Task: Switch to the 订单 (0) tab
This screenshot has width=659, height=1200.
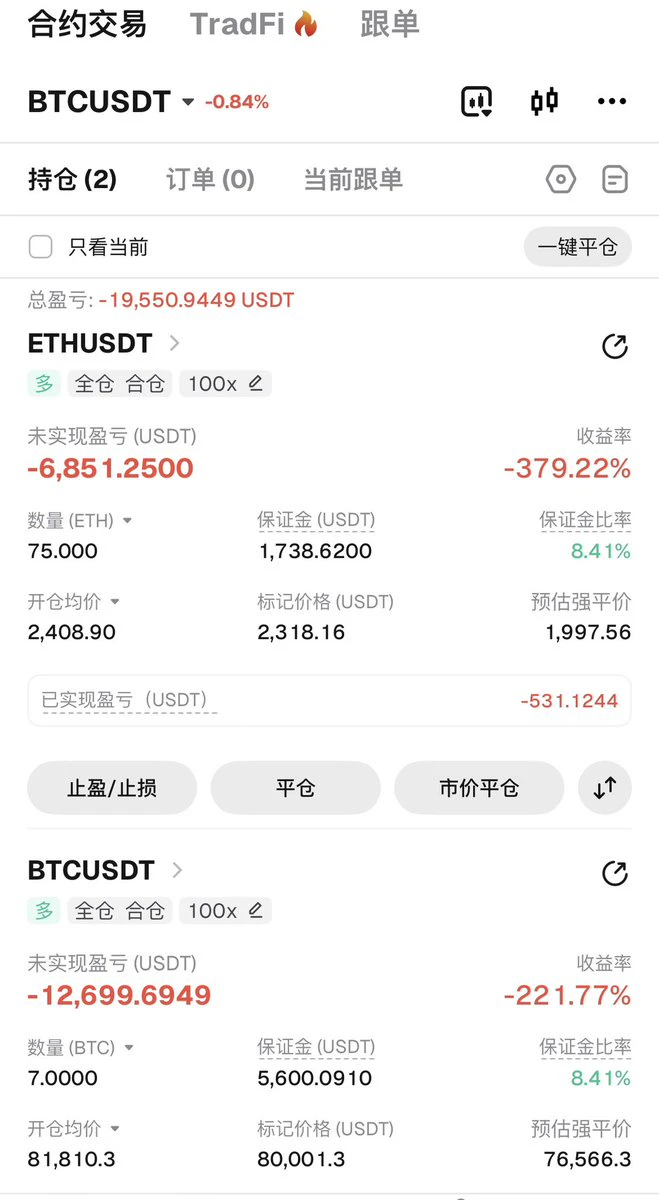Action: pos(210,180)
